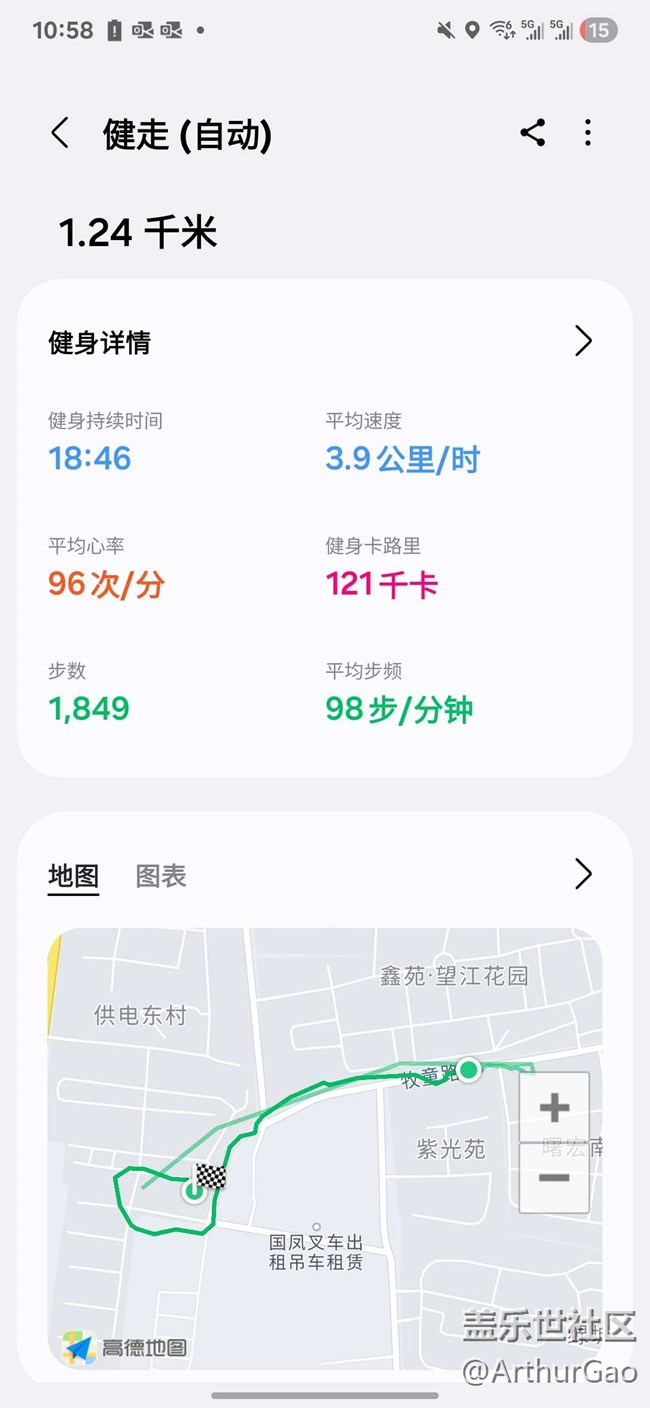Share this walking workout
Viewport: 650px width, 1408px height.
pyautogui.click(x=533, y=133)
